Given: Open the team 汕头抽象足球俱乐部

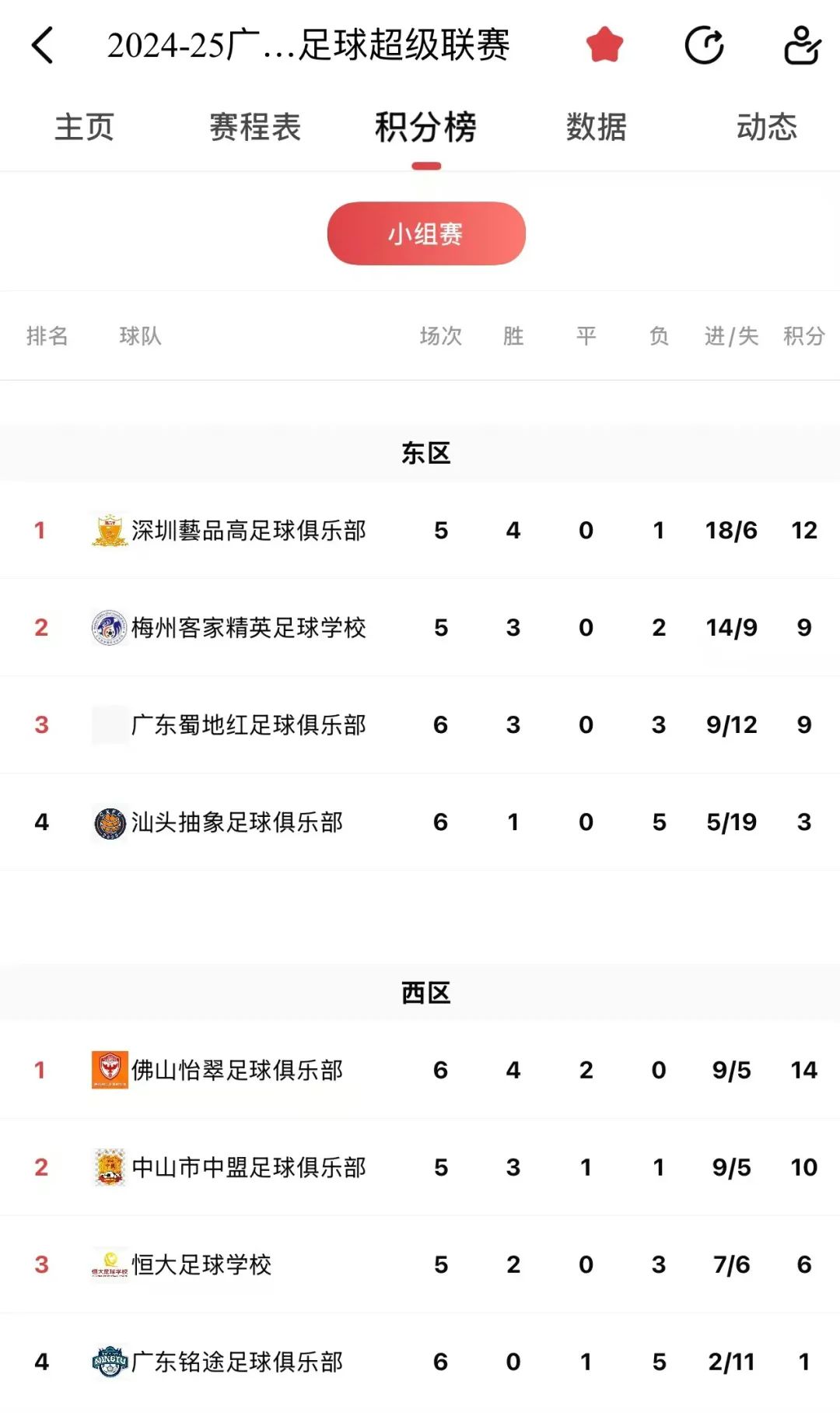Looking at the screenshot, I should 236,822.
